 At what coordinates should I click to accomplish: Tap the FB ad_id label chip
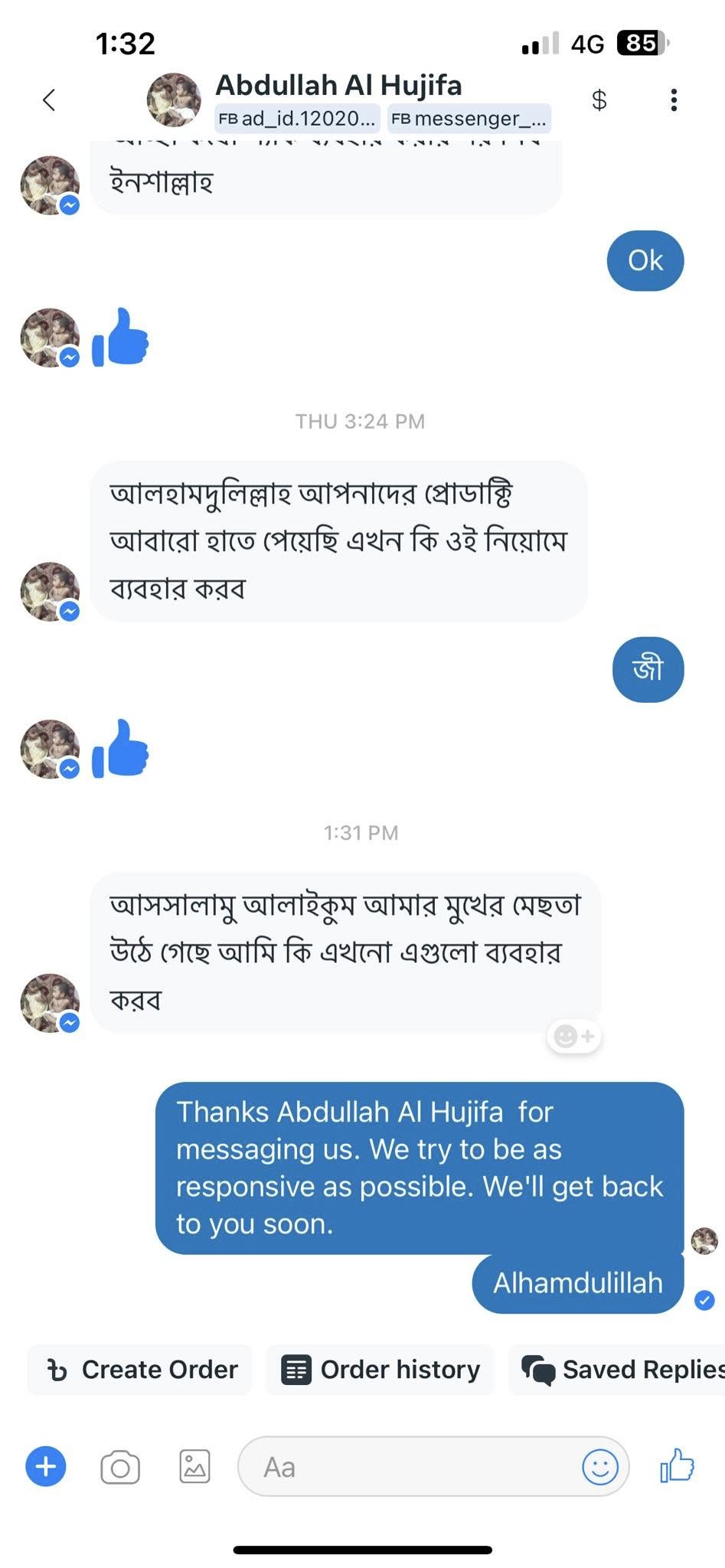click(297, 119)
